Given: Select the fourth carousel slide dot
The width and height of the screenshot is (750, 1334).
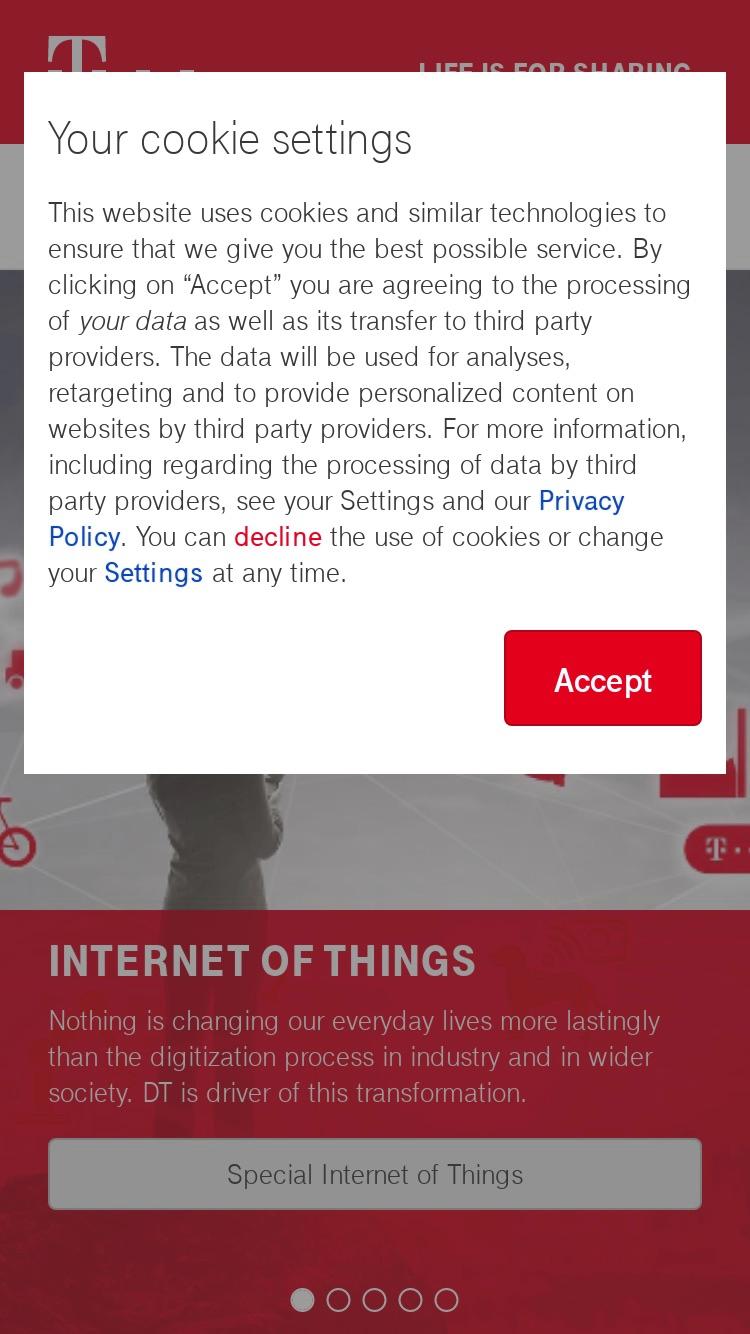Looking at the screenshot, I should click(410, 1300).
